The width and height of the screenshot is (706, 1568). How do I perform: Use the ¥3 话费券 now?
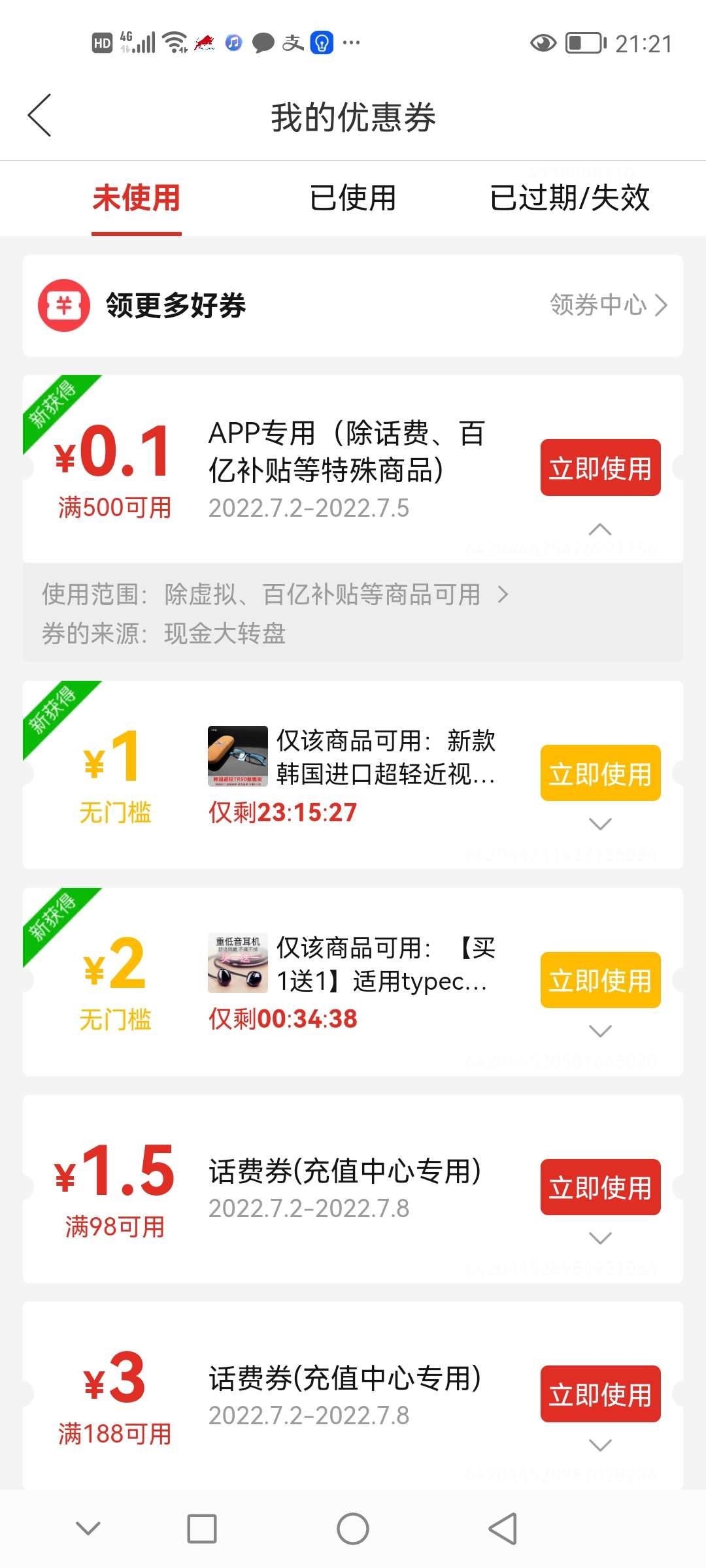pos(600,1394)
